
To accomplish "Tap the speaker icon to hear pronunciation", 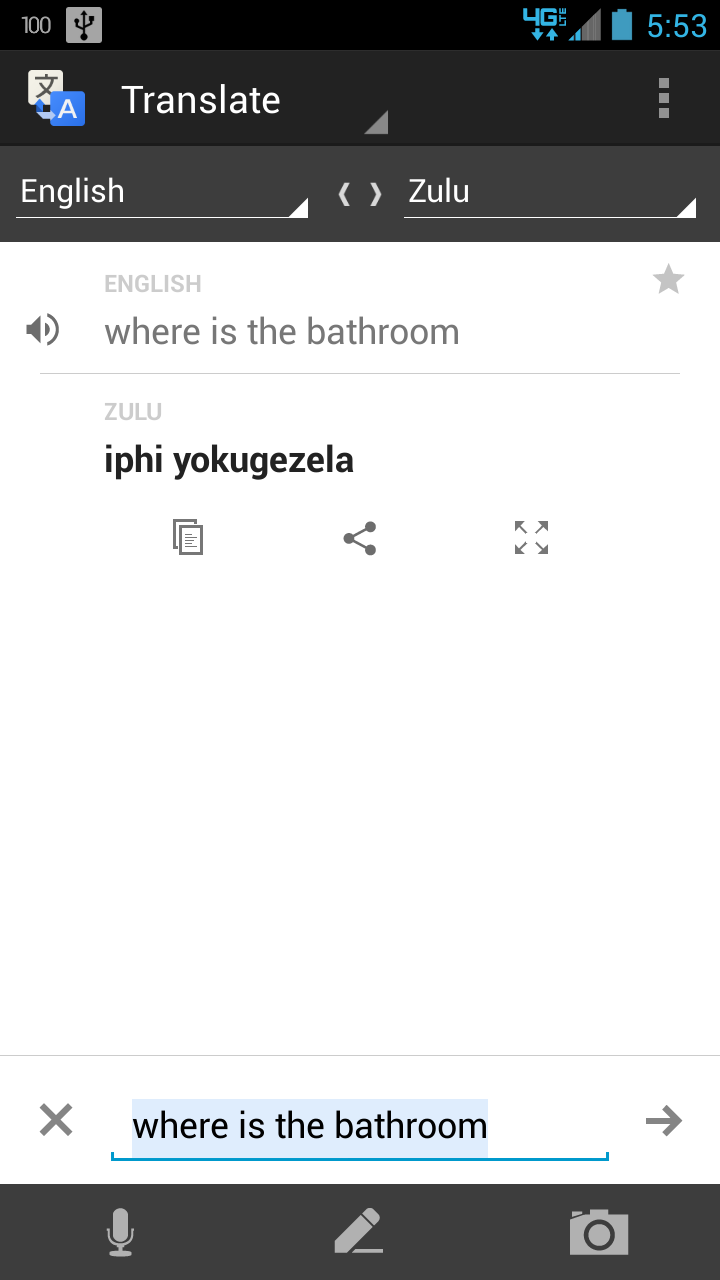I will click(41, 329).
